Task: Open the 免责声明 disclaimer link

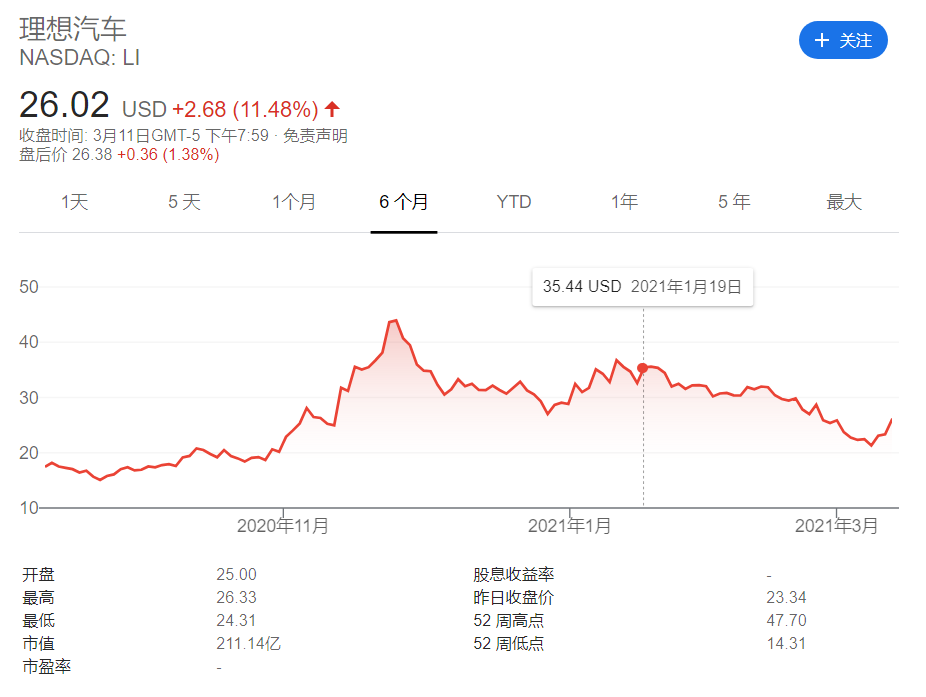Action: click(315, 135)
